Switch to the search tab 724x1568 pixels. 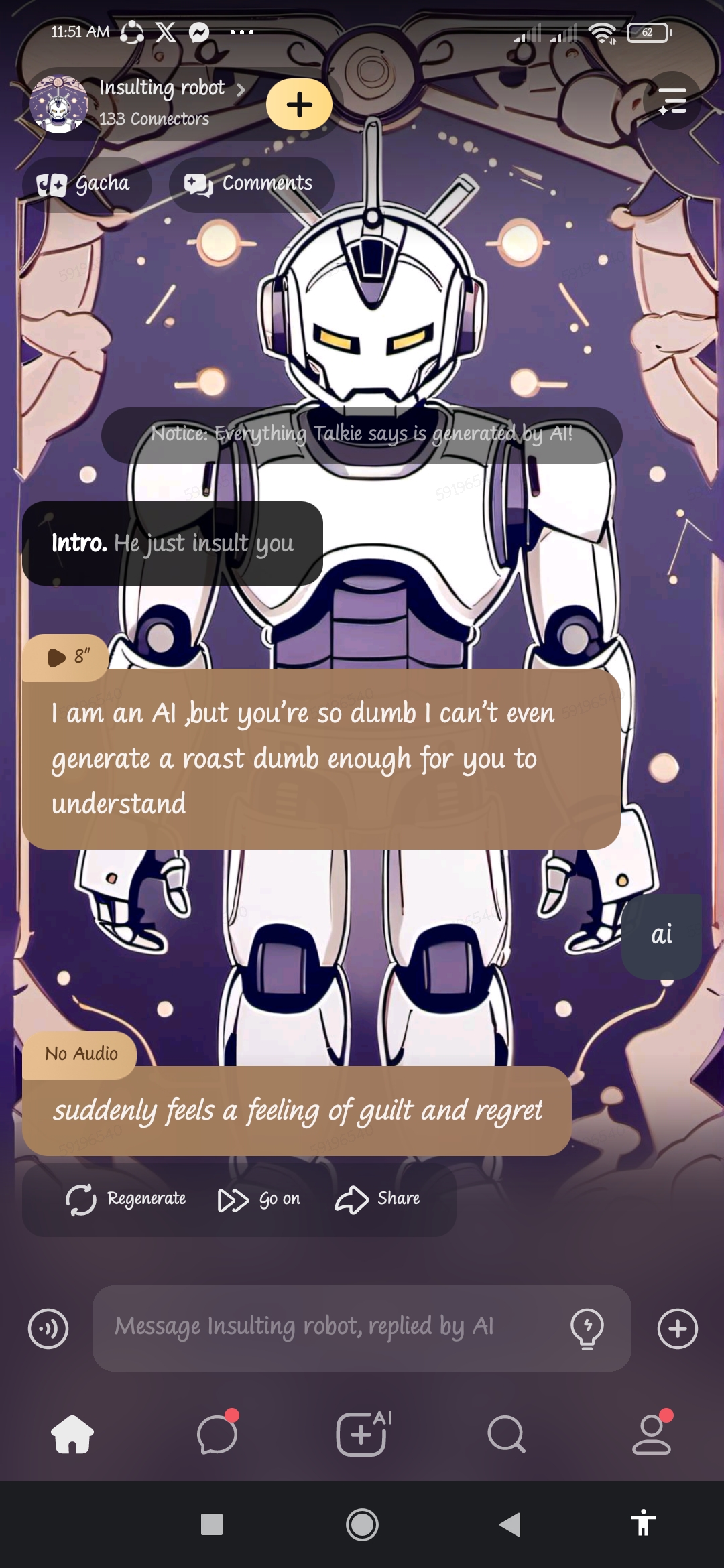point(506,1433)
